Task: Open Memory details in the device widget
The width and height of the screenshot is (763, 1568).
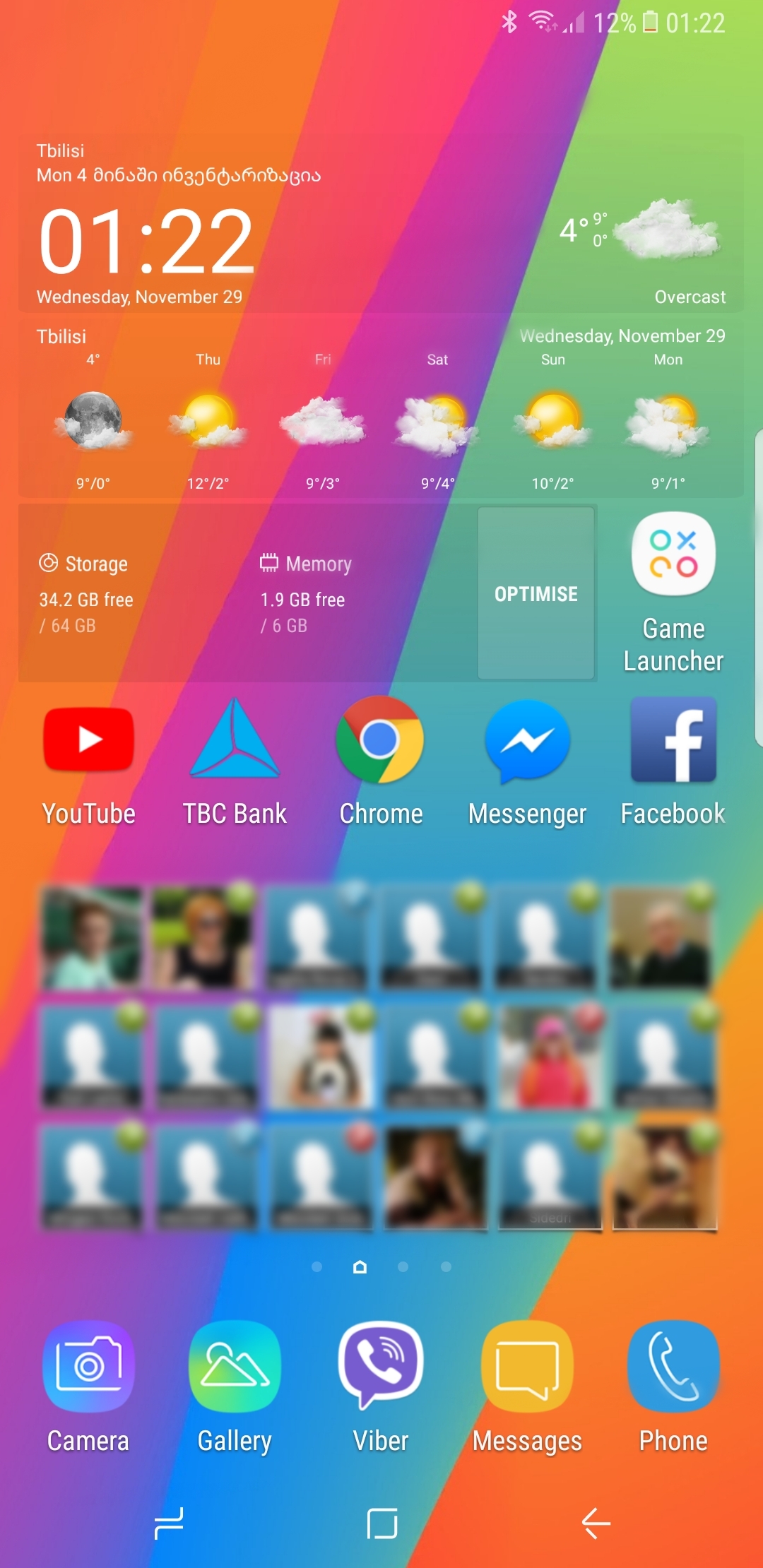Action: tap(305, 593)
